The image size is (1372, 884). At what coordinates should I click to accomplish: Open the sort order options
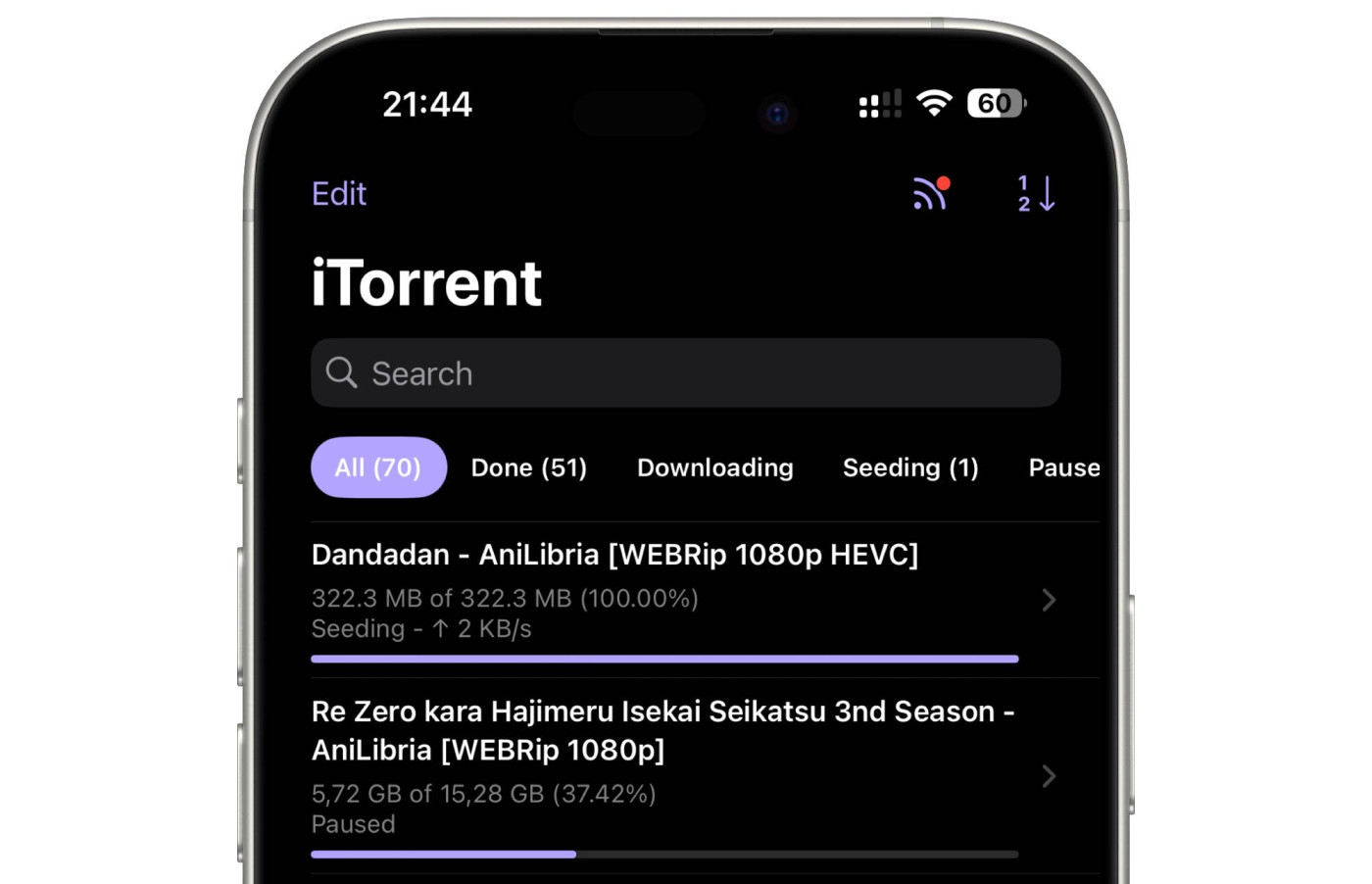pyautogui.click(x=1036, y=194)
